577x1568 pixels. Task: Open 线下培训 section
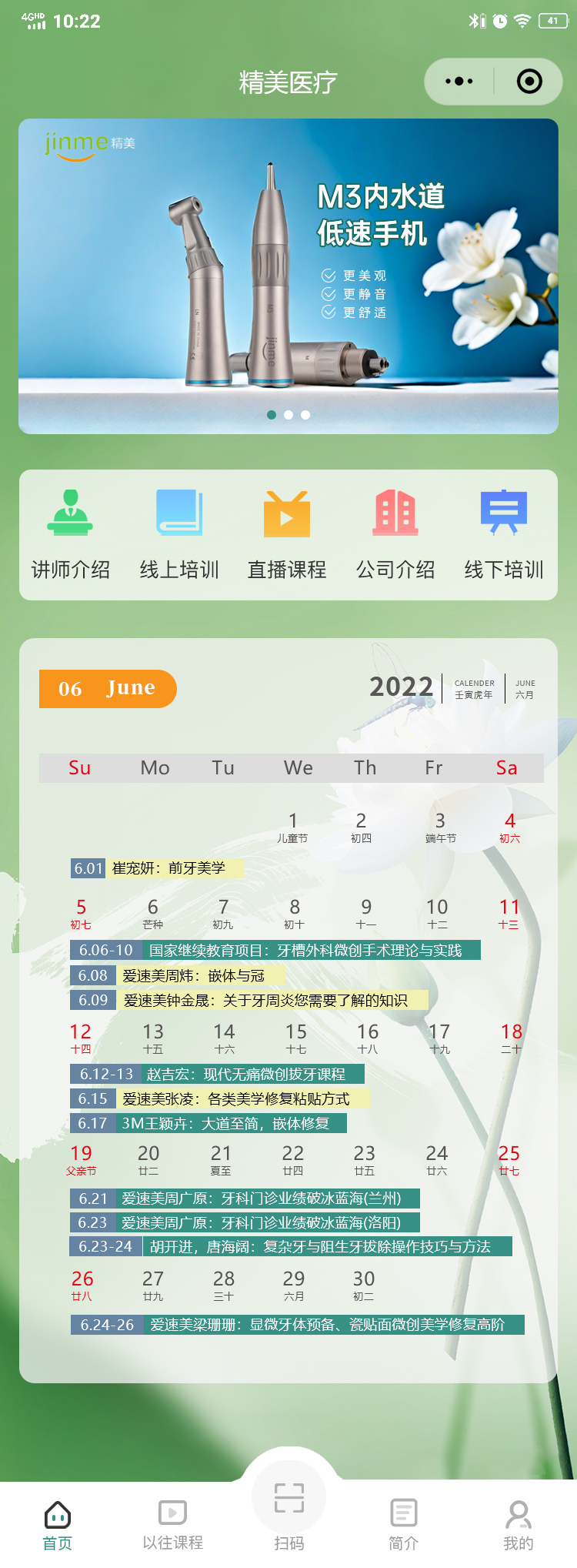pyautogui.click(x=504, y=533)
